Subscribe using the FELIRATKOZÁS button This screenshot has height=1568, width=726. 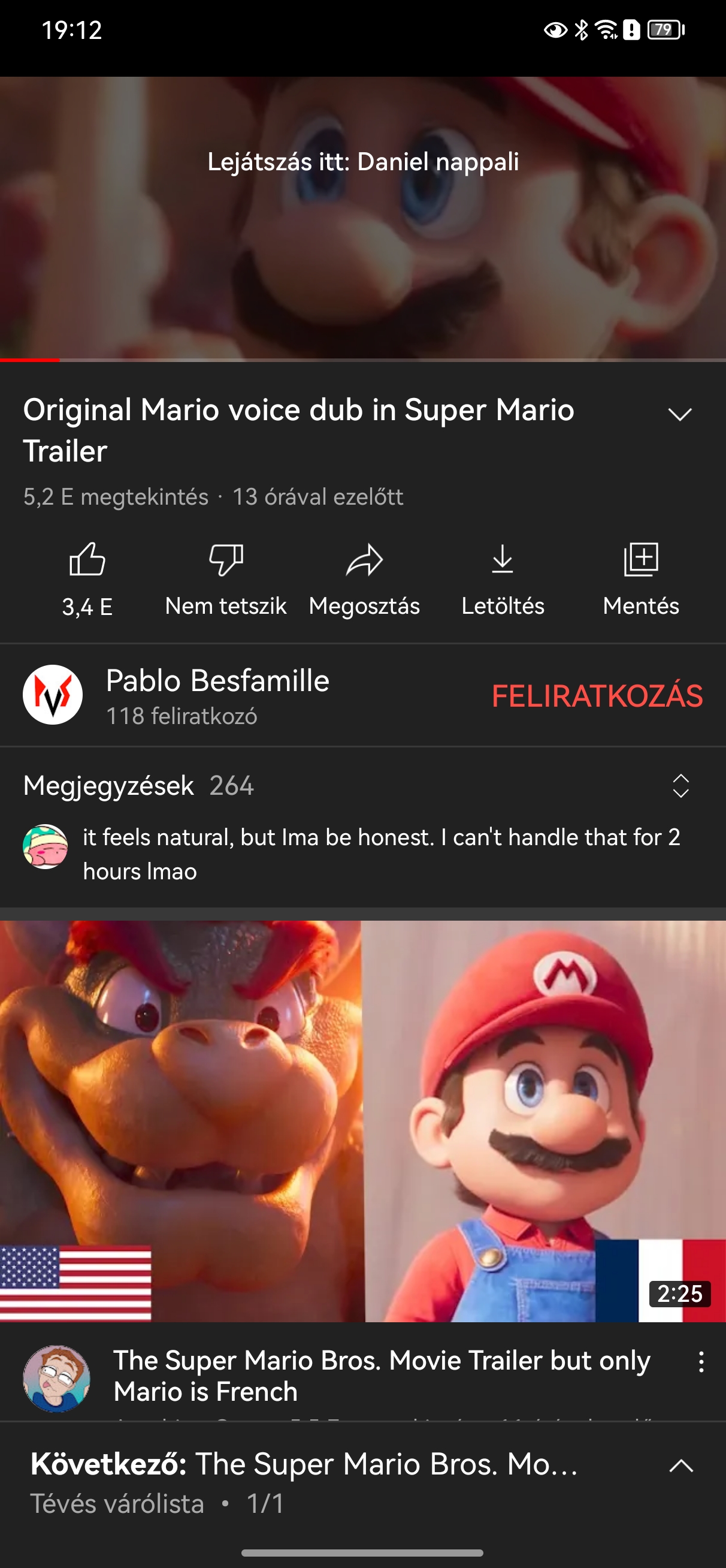pyautogui.click(x=597, y=695)
